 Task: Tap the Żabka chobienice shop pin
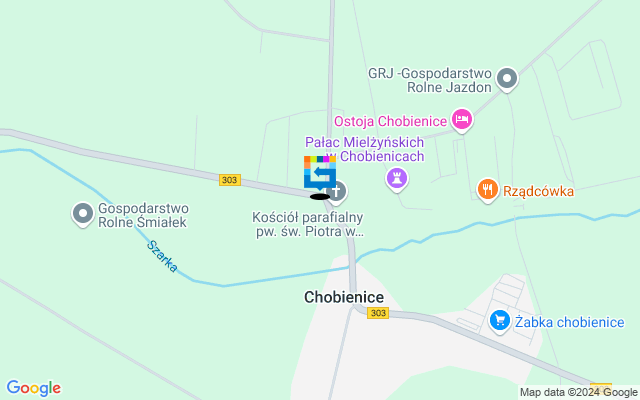click(x=499, y=320)
